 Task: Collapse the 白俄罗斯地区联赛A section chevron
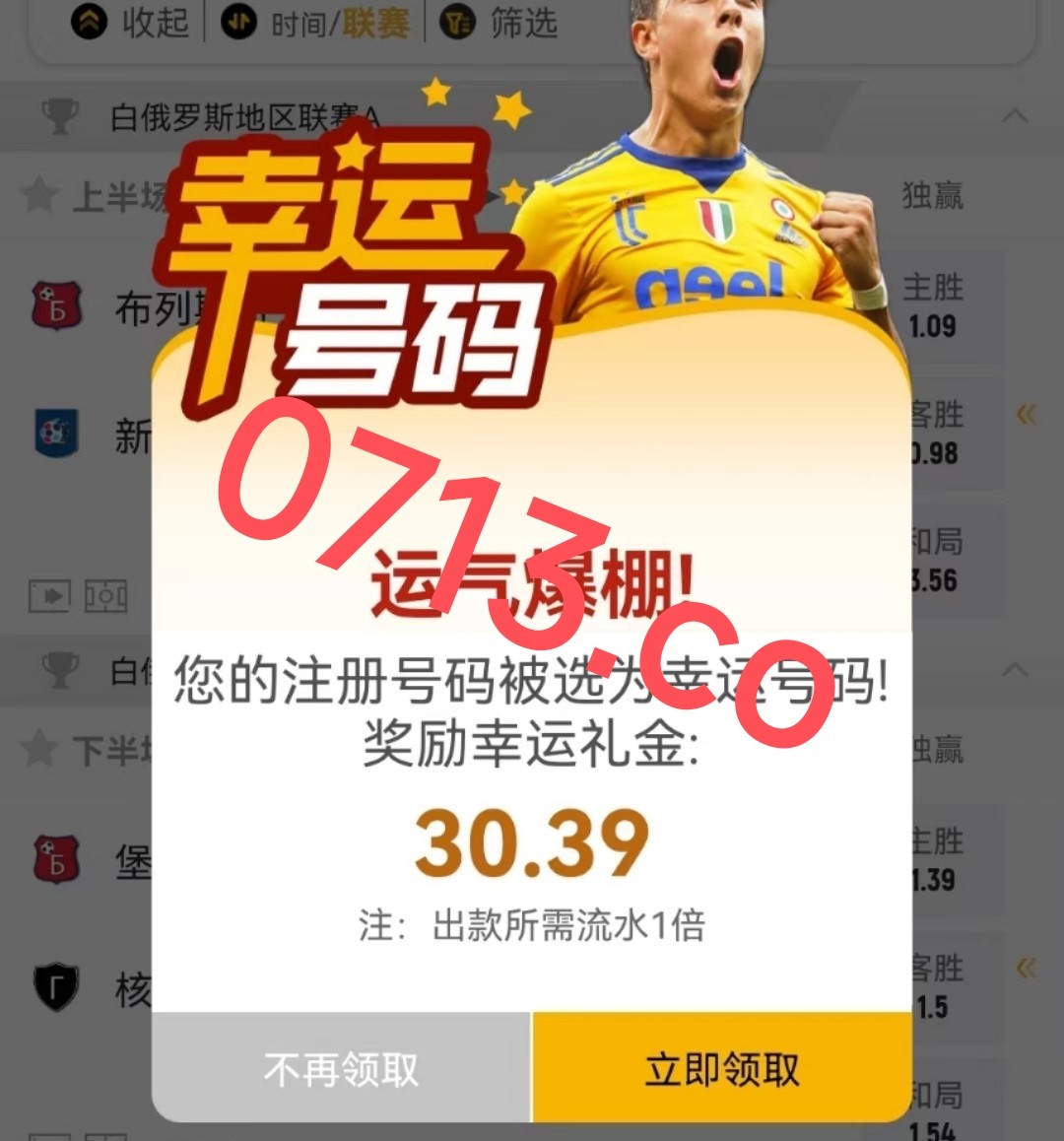(1015, 117)
